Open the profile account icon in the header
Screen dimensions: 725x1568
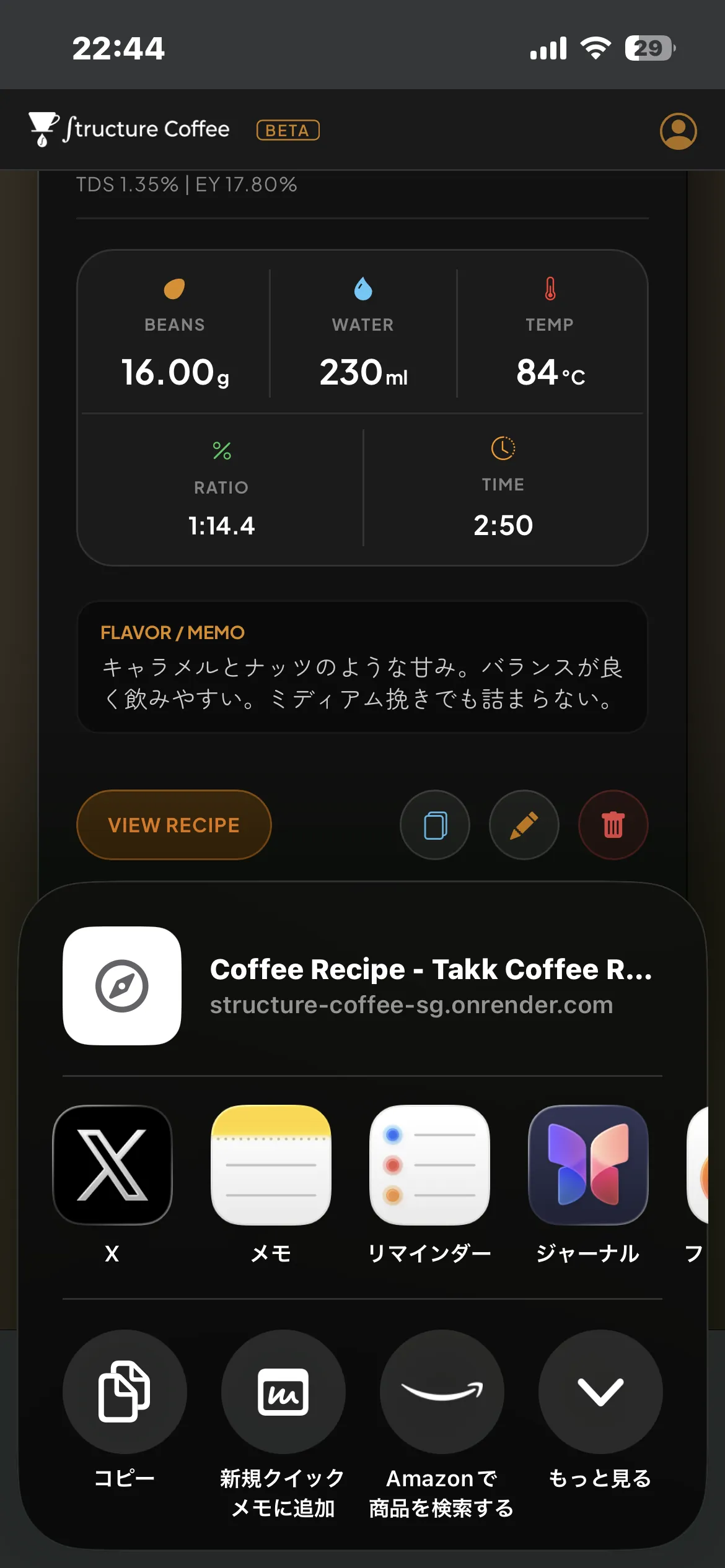click(x=679, y=130)
